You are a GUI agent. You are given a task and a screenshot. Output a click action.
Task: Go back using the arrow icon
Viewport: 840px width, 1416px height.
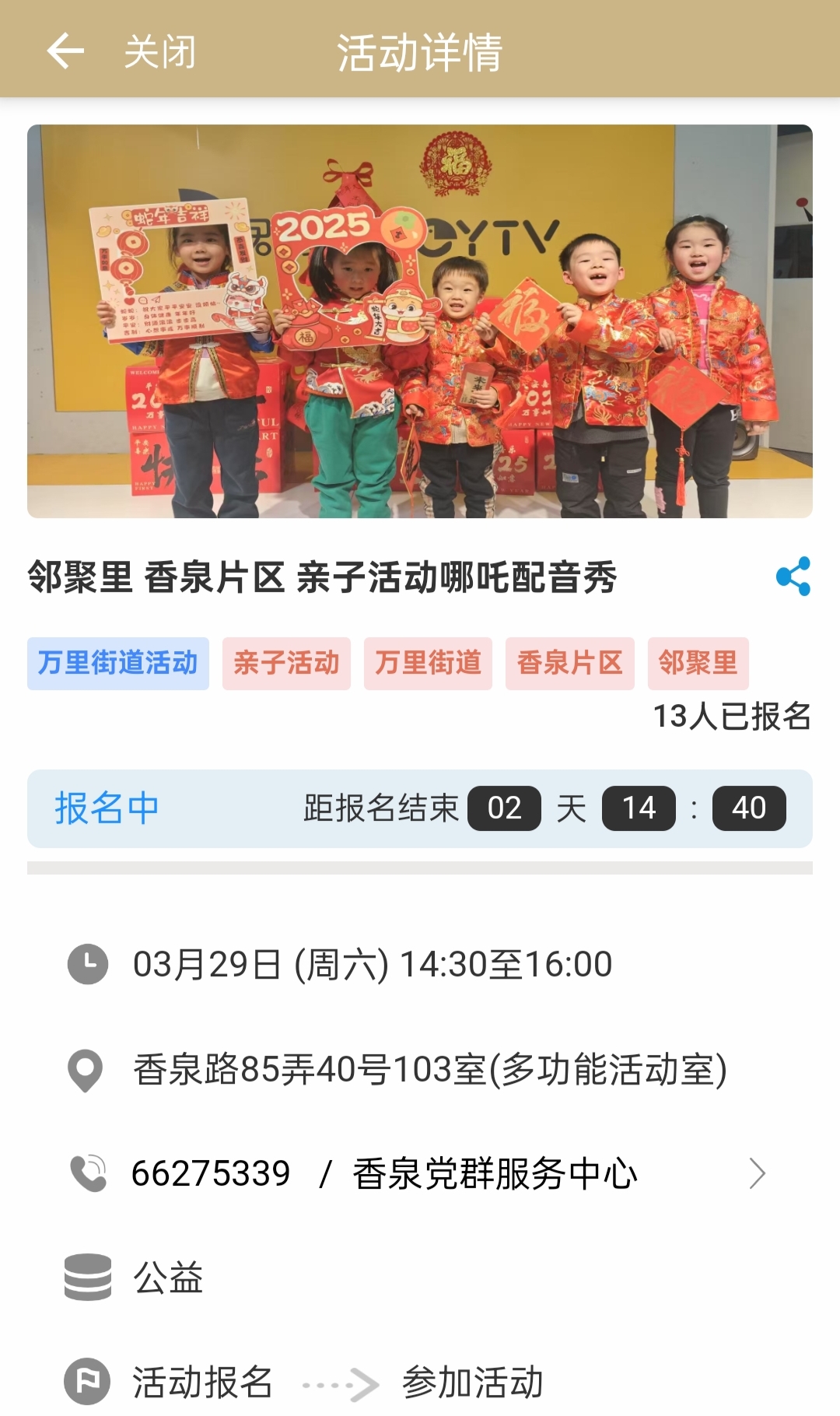(x=65, y=51)
